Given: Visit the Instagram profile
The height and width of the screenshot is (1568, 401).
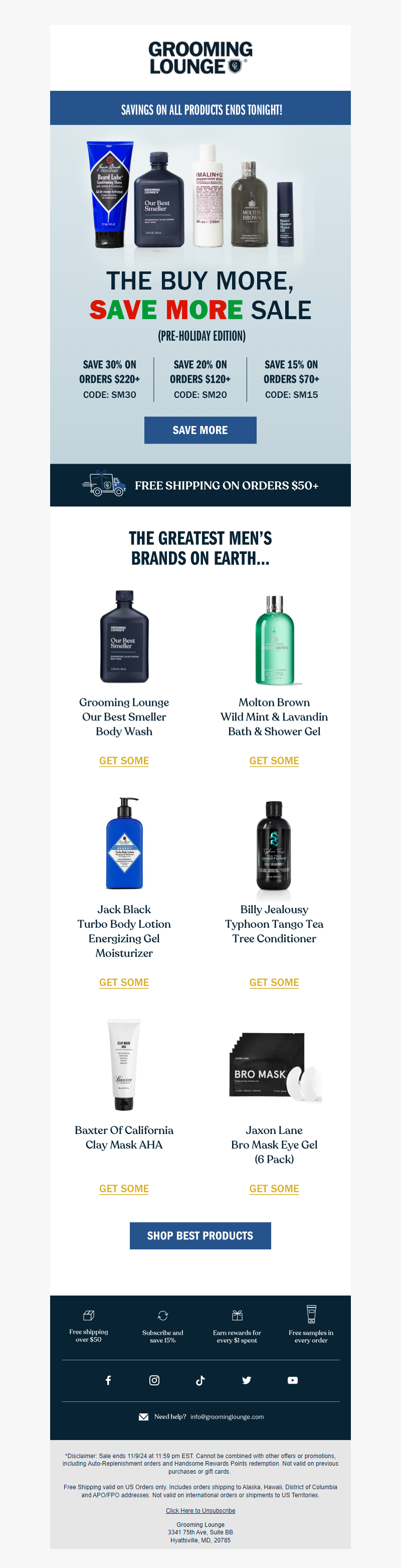Looking at the screenshot, I should point(154,1380).
